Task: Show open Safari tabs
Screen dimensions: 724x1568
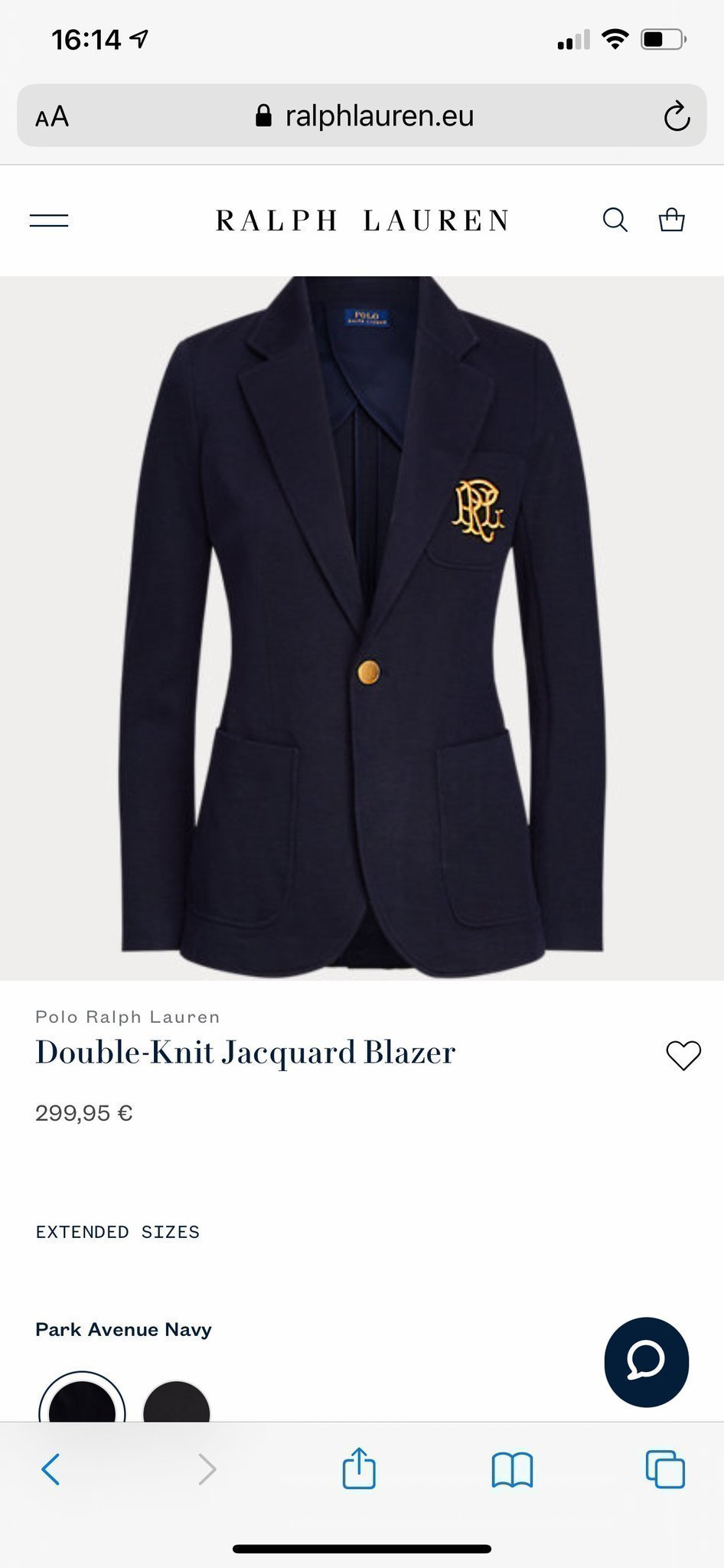Action: [x=665, y=1469]
